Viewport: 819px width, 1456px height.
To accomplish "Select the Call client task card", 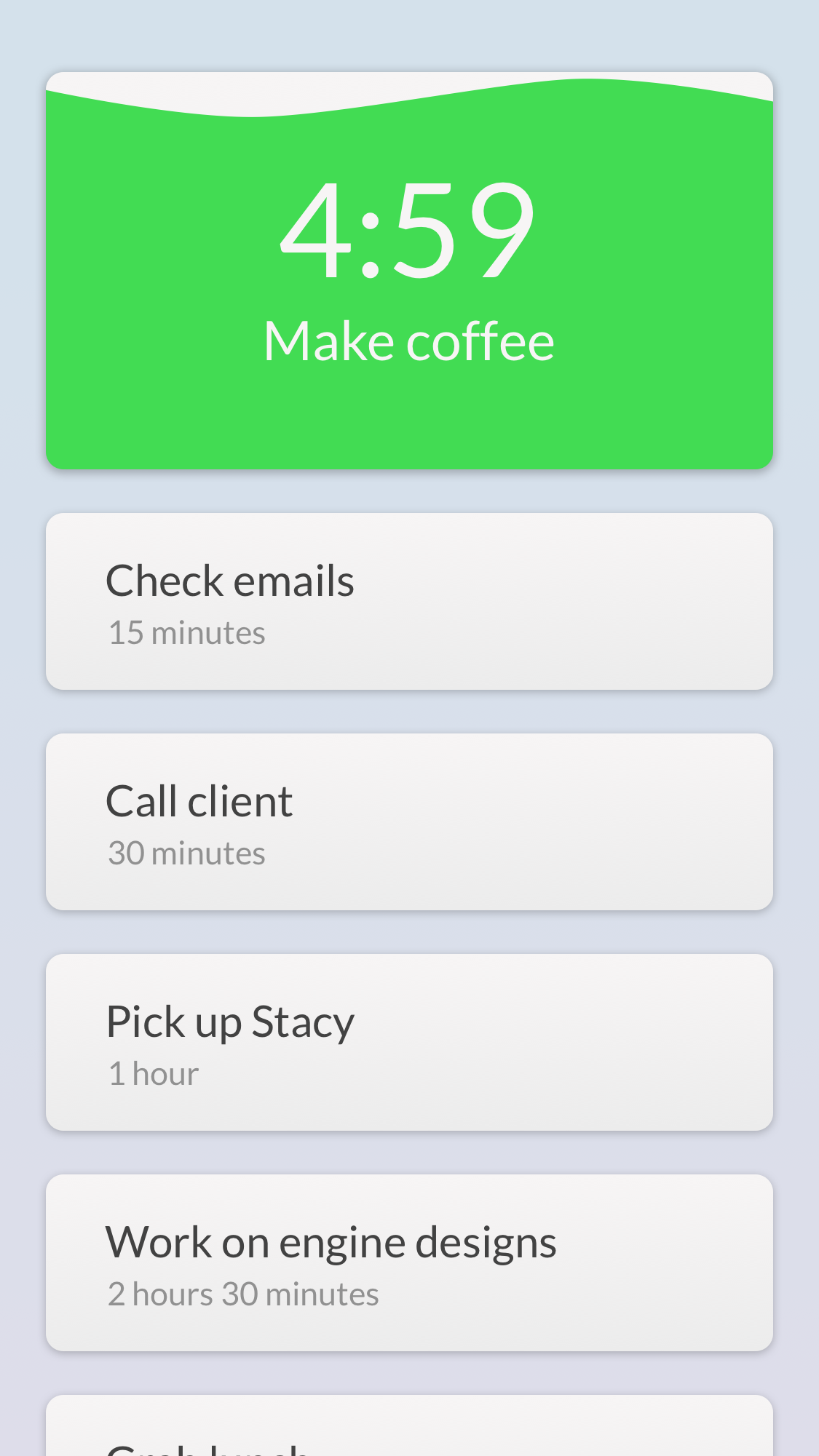I will pos(409,822).
